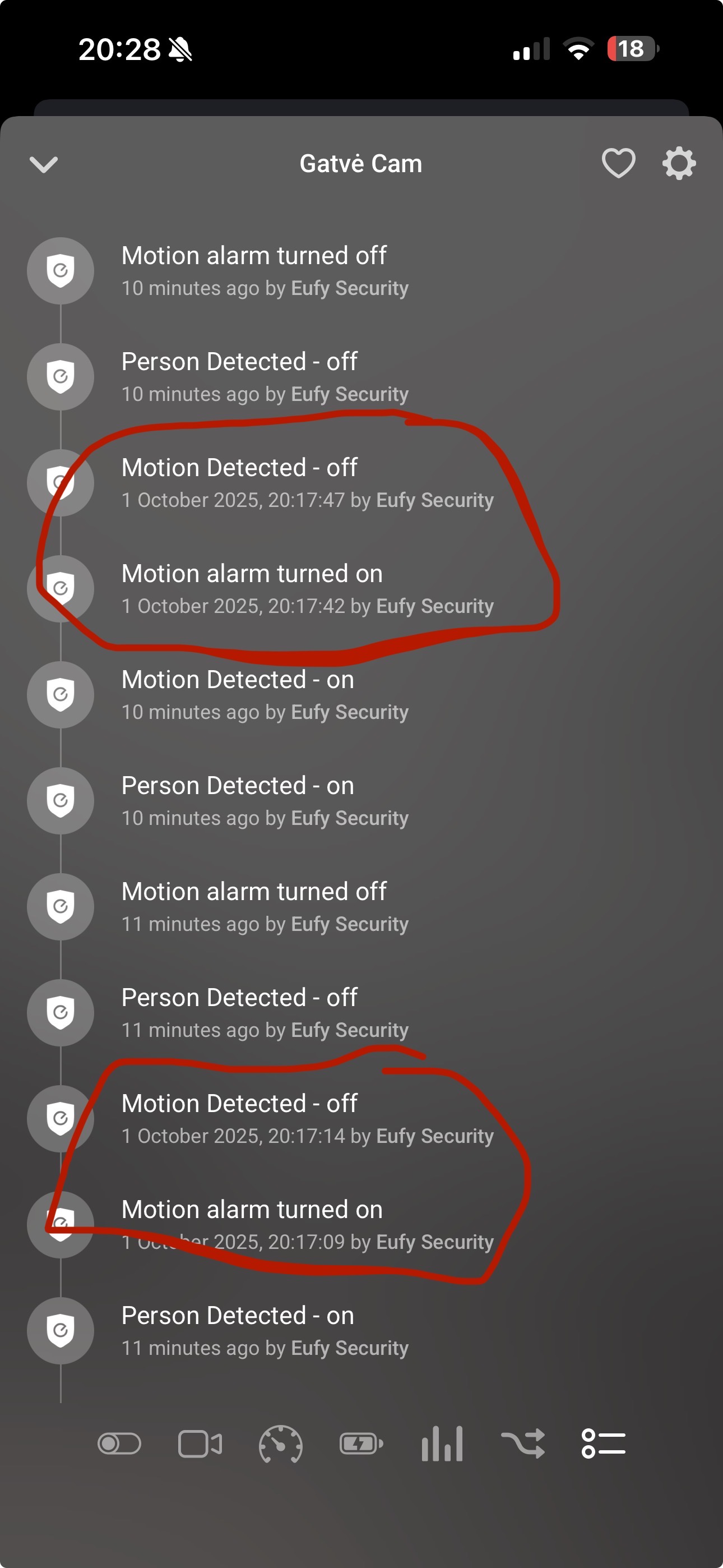Go to the flows shuffle-arrows tab

click(x=523, y=1443)
